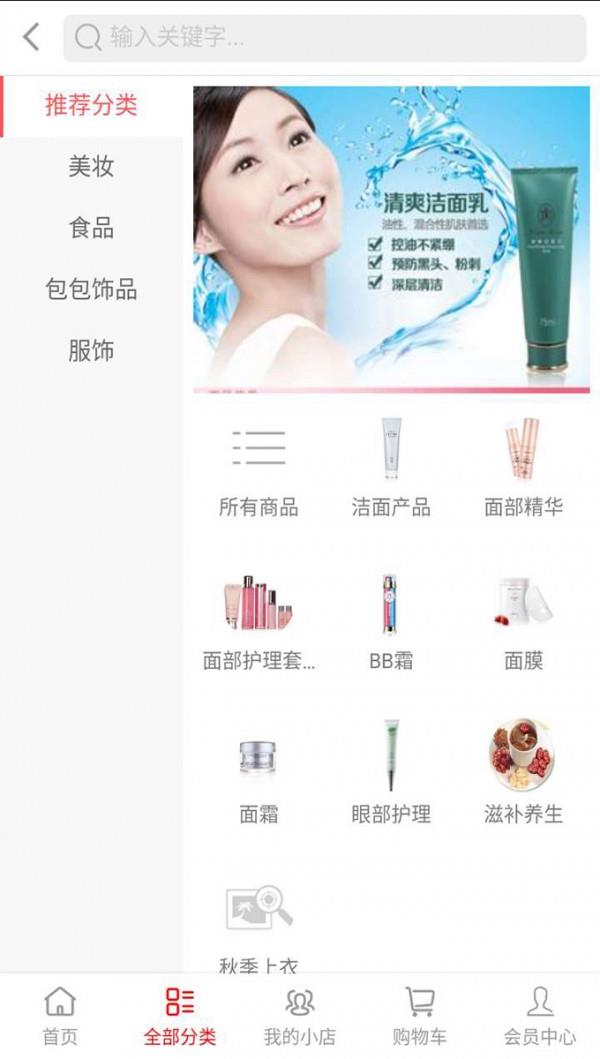Browse 滋补养生 products
Image resolution: width=600 pixels, height=1059 pixels.
[523, 775]
